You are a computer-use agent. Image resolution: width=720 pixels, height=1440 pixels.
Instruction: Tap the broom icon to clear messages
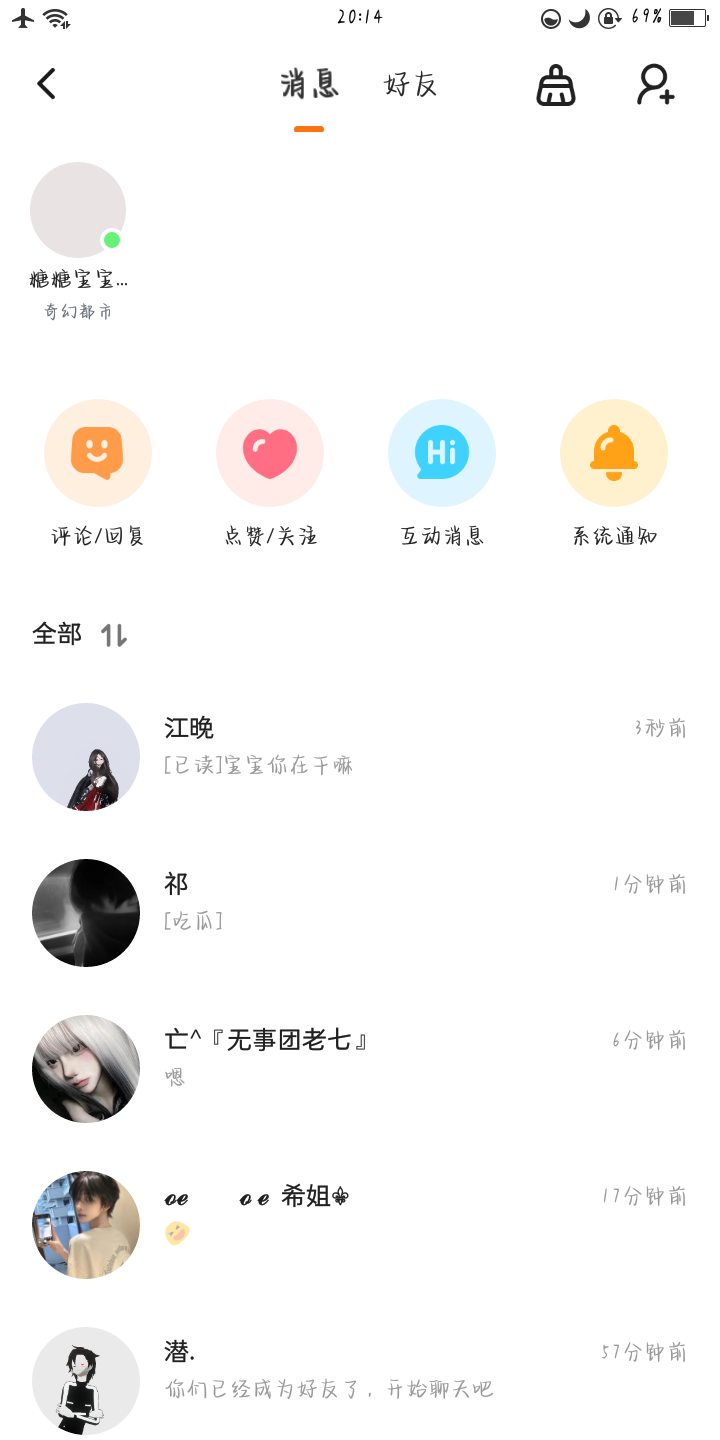(x=556, y=85)
